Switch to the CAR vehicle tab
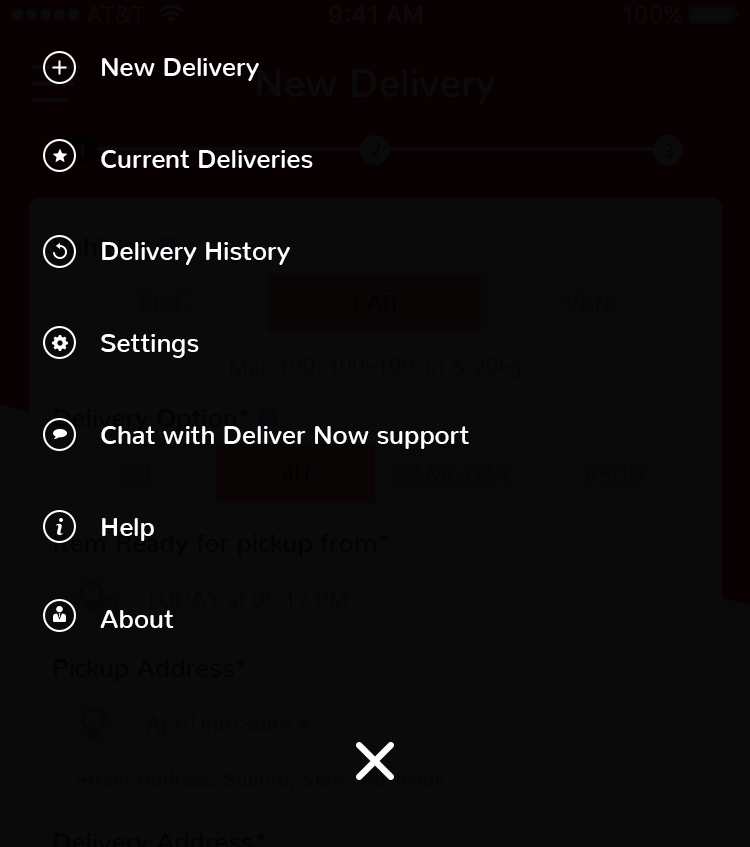The height and width of the screenshot is (847, 750). point(375,303)
